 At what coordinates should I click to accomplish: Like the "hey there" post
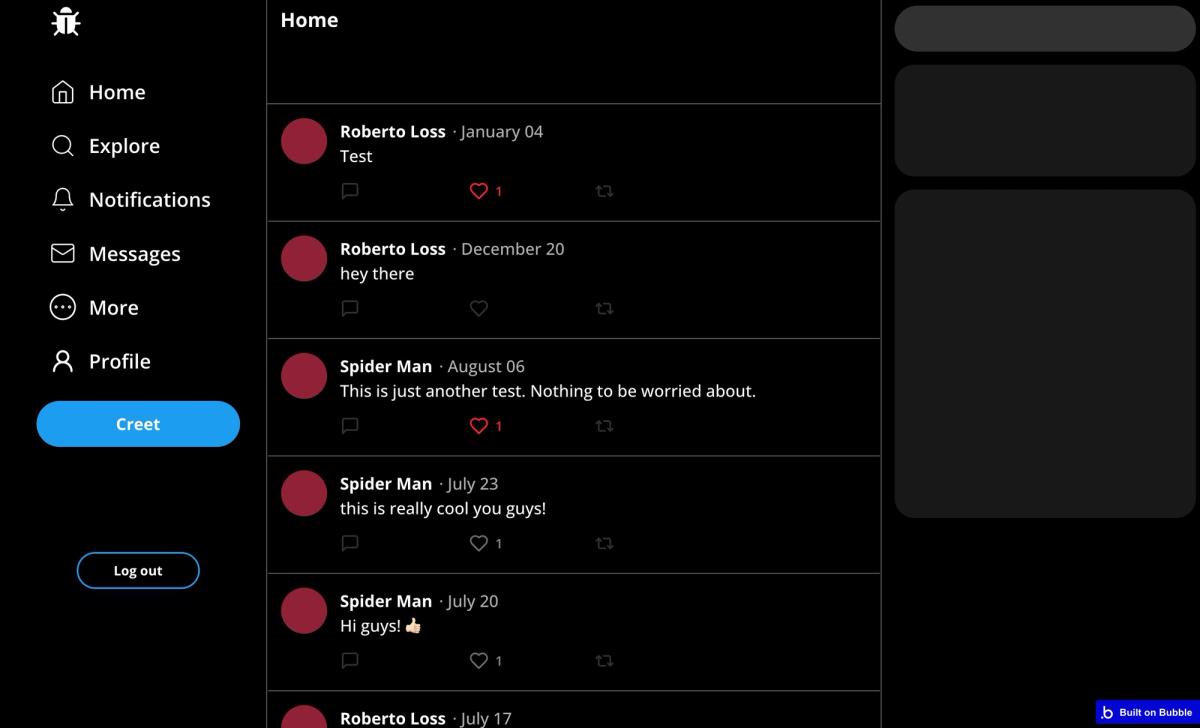[479, 308]
